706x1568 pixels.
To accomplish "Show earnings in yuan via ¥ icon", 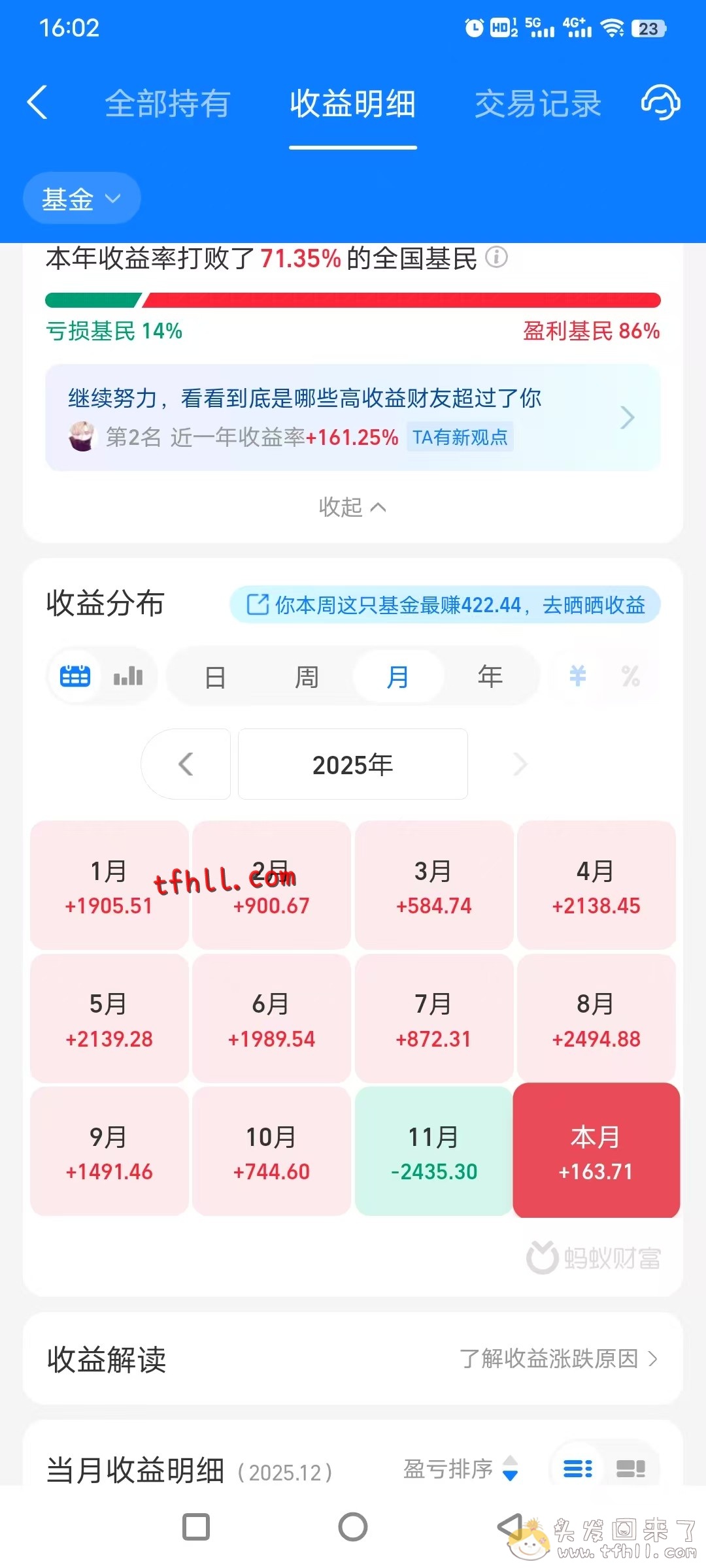I will (577, 676).
